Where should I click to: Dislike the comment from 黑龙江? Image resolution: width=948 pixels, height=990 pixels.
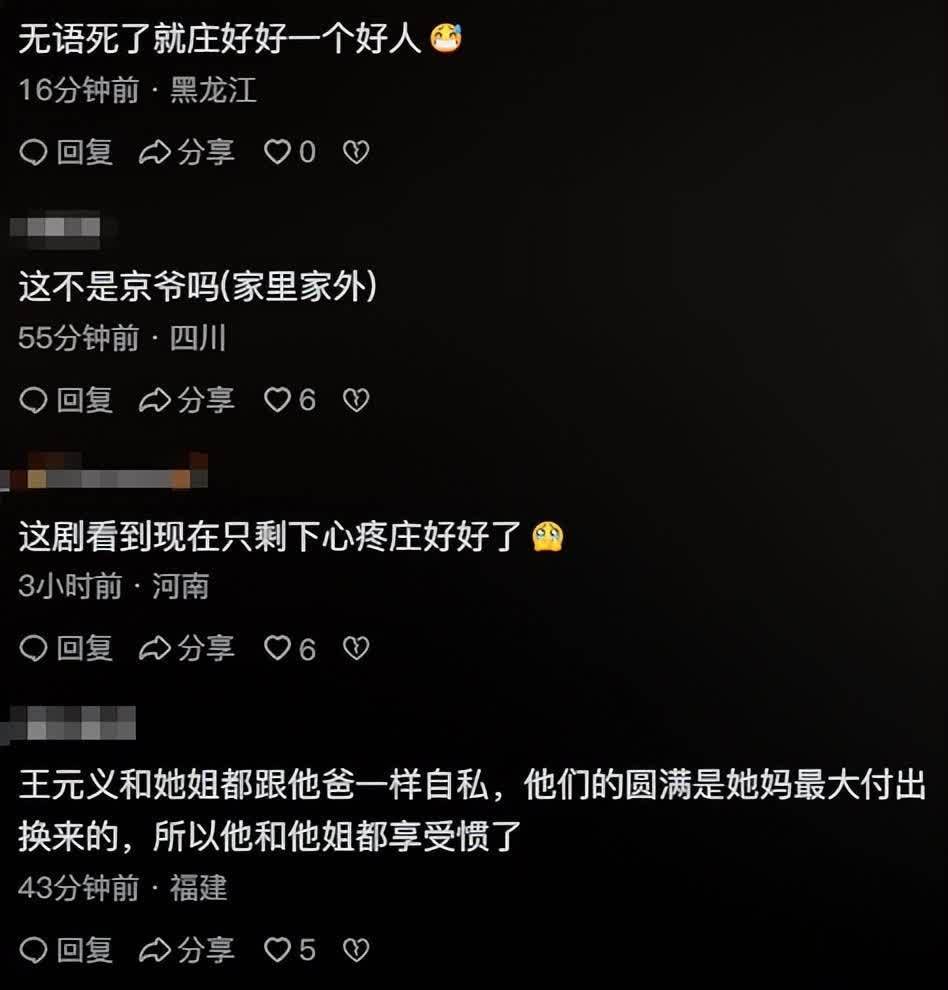point(356,152)
